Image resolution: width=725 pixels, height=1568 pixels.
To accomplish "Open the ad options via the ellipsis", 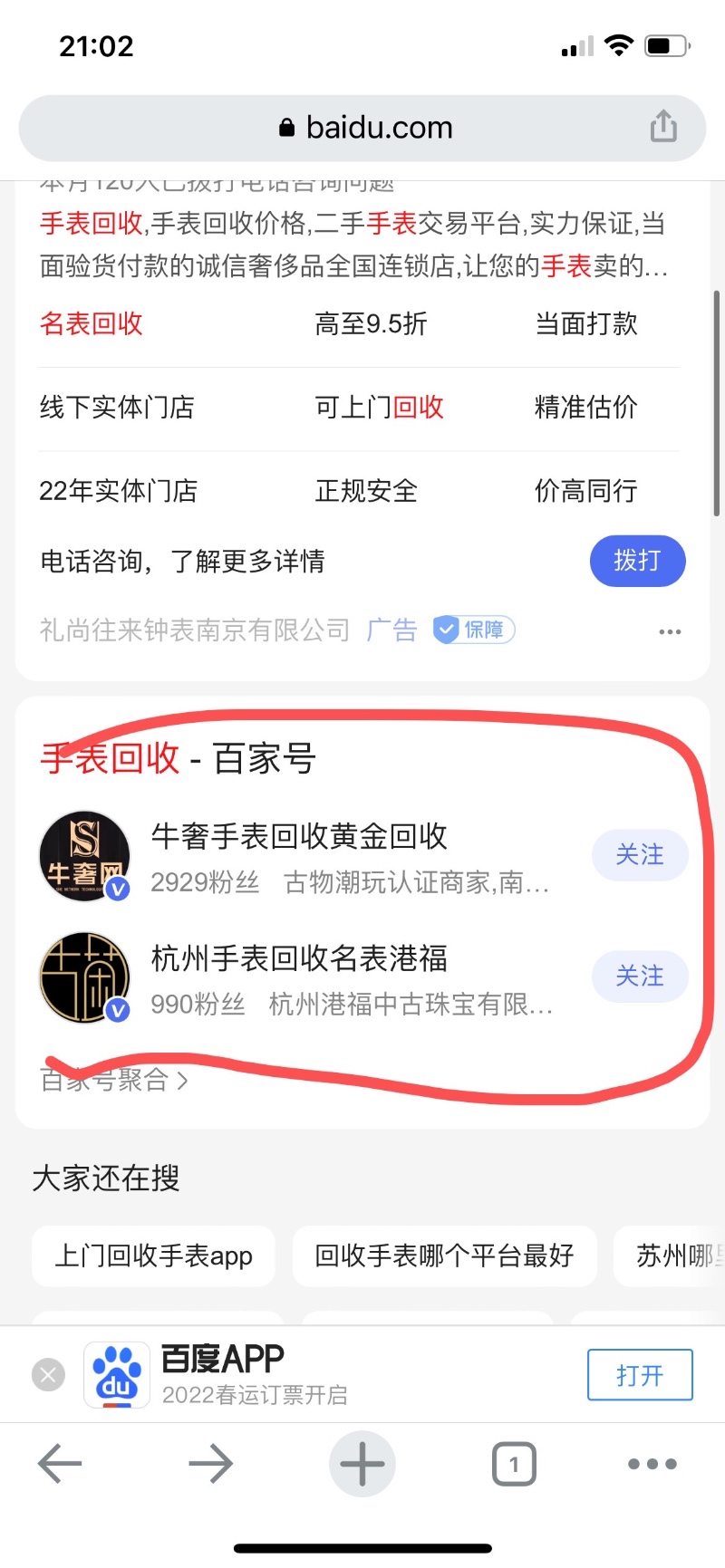I will [x=669, y=630].
